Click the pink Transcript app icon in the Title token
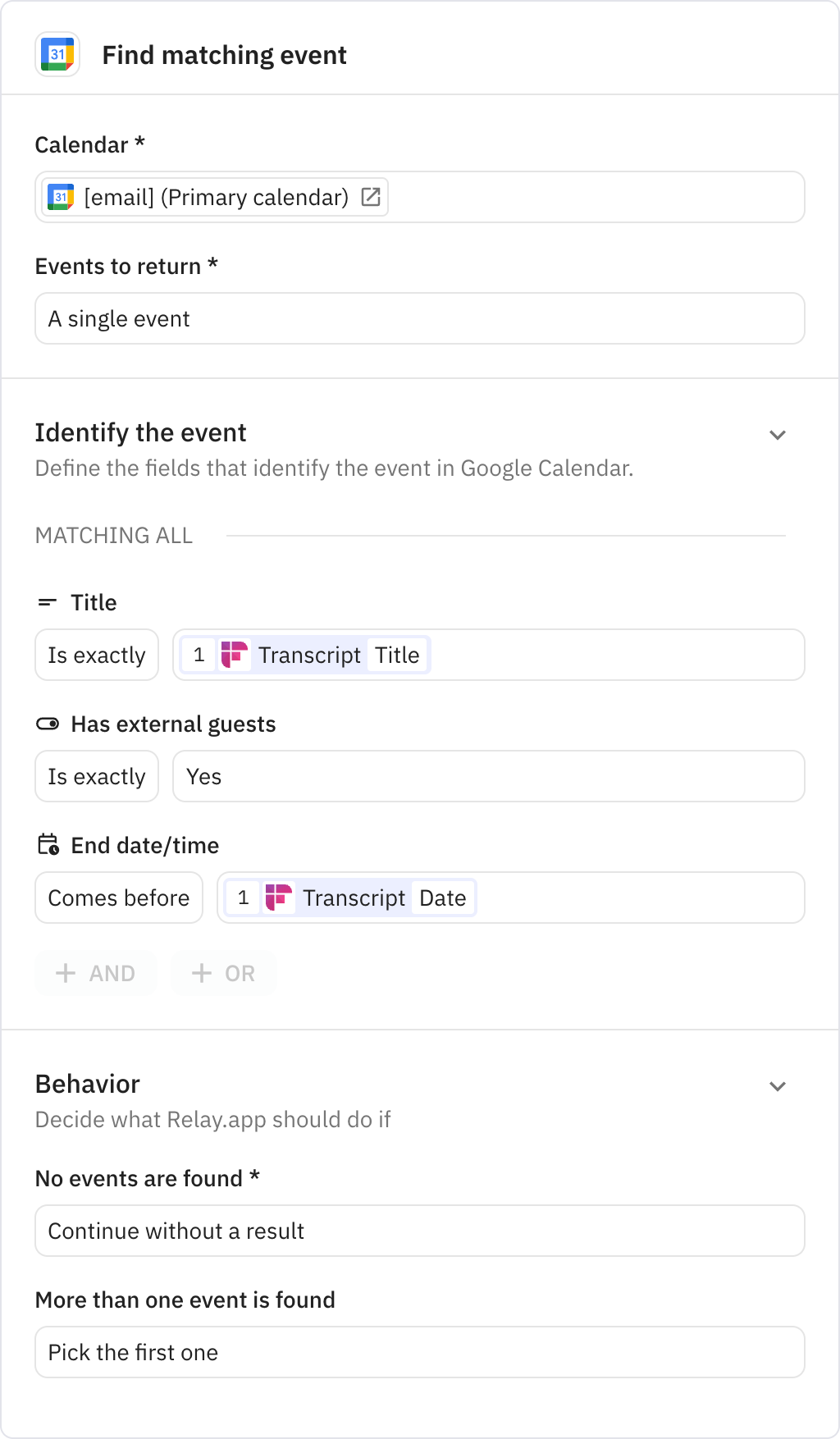The width and height of the screenshot is (840, 1439). [233, 655]
